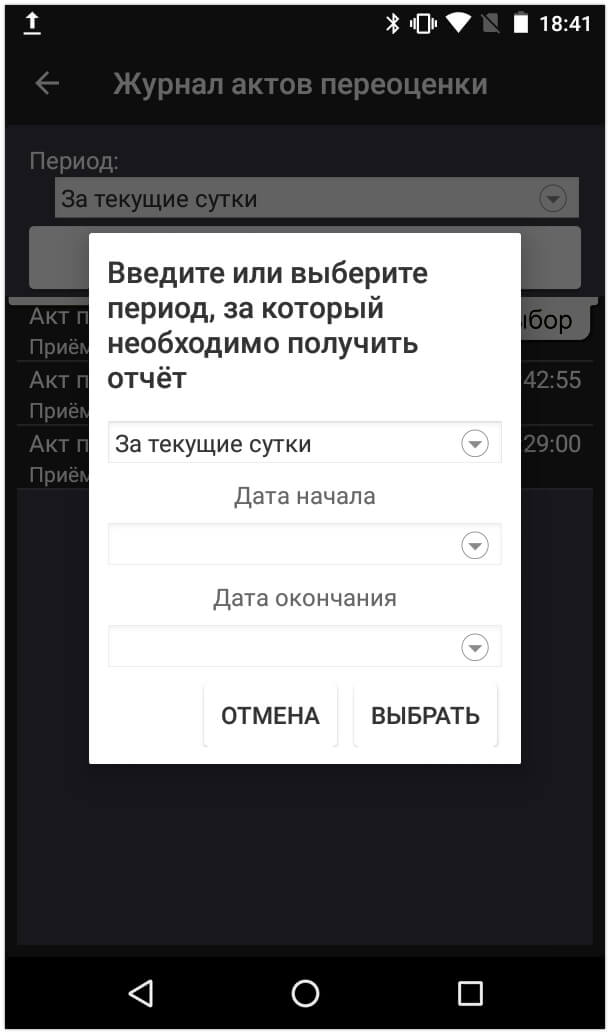
Task: Tap the system back button
Action: click(140, 993)
